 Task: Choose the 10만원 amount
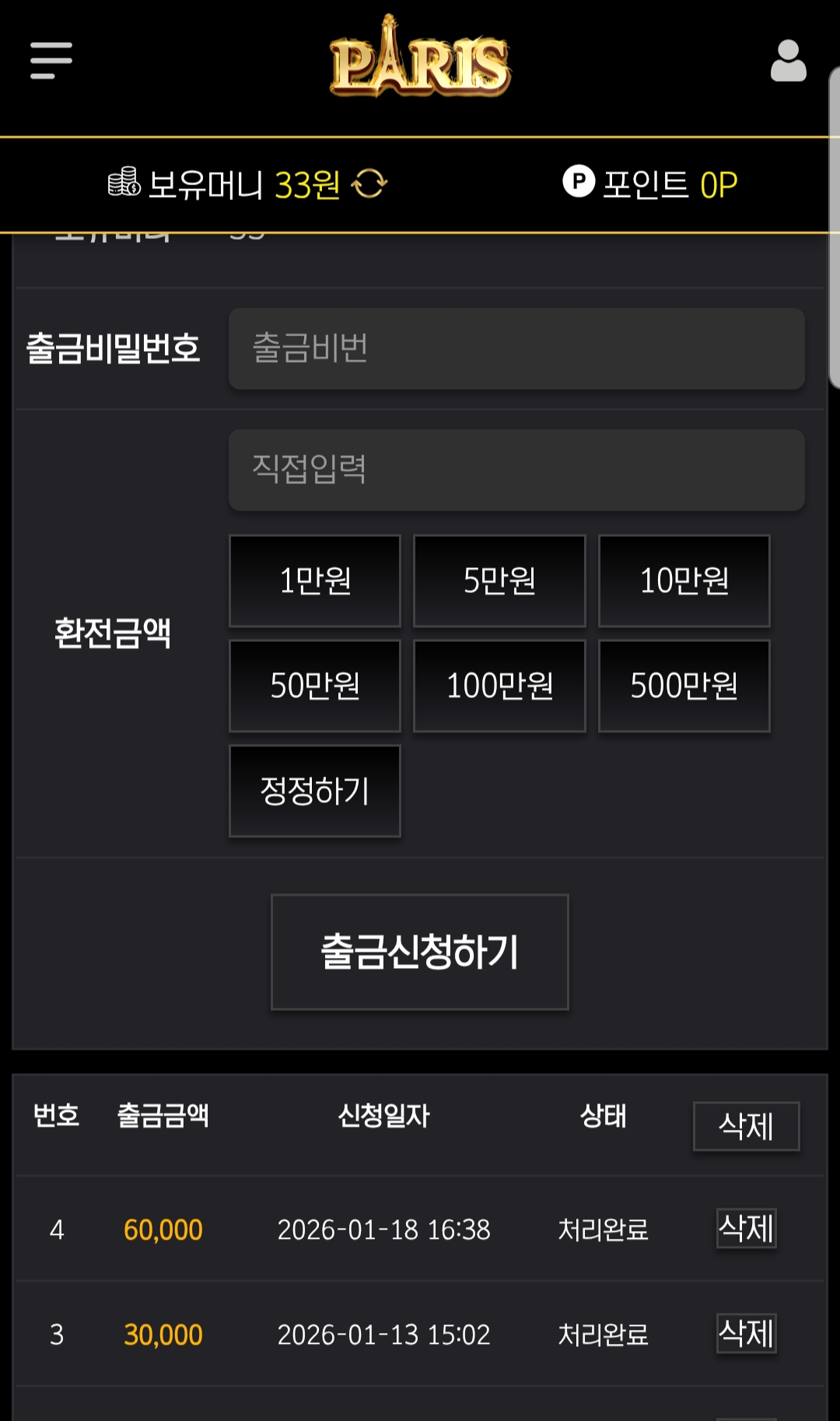coord(684,581)
